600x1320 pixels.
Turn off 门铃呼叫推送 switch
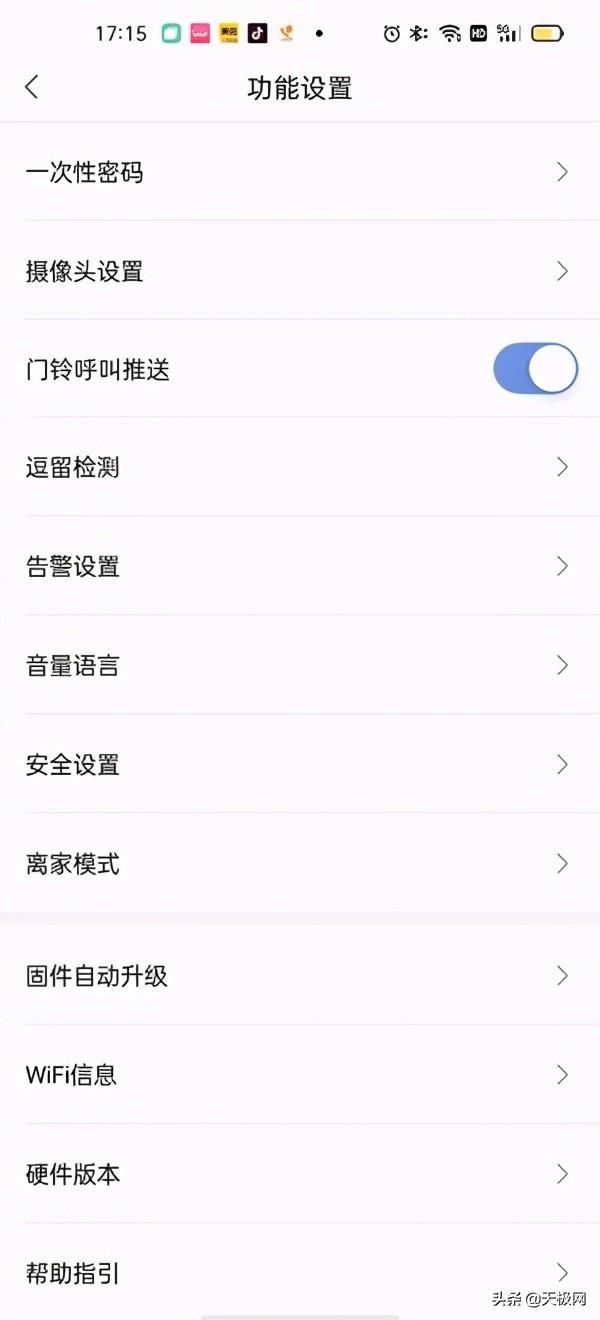coord(535,369)
